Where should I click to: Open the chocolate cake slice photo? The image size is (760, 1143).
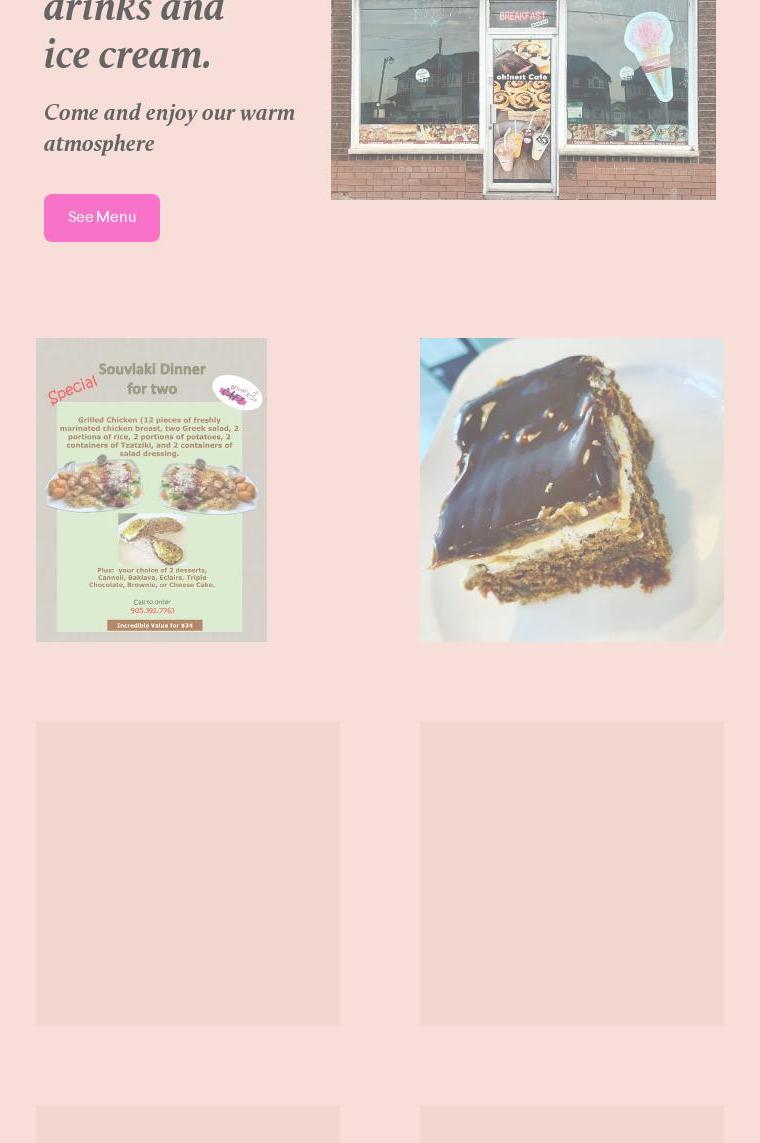(571, 489)
